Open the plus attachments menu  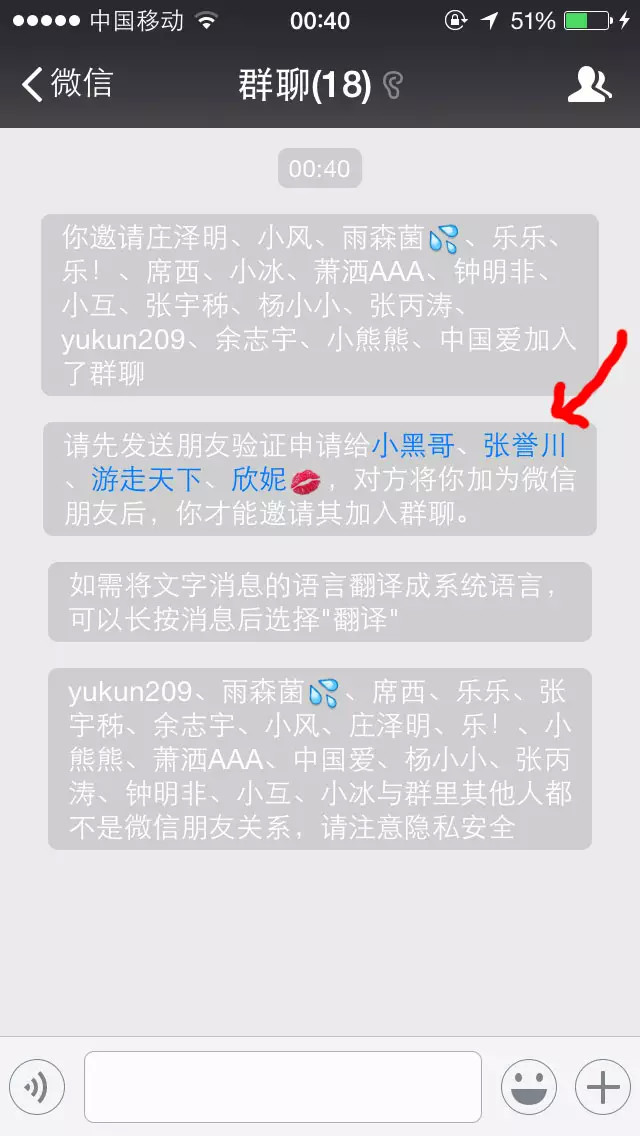click(603, 1087)
